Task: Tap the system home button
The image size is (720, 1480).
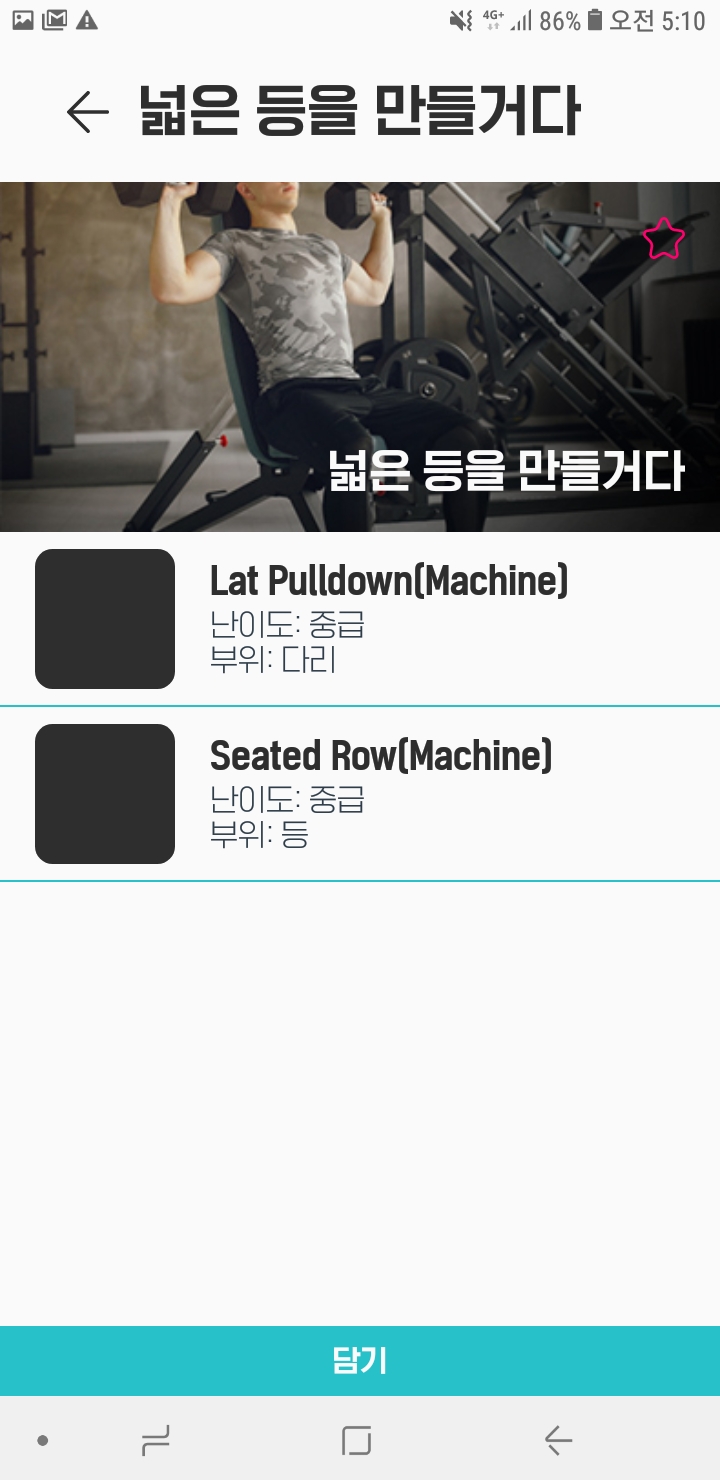Action: click(356, 1440)
